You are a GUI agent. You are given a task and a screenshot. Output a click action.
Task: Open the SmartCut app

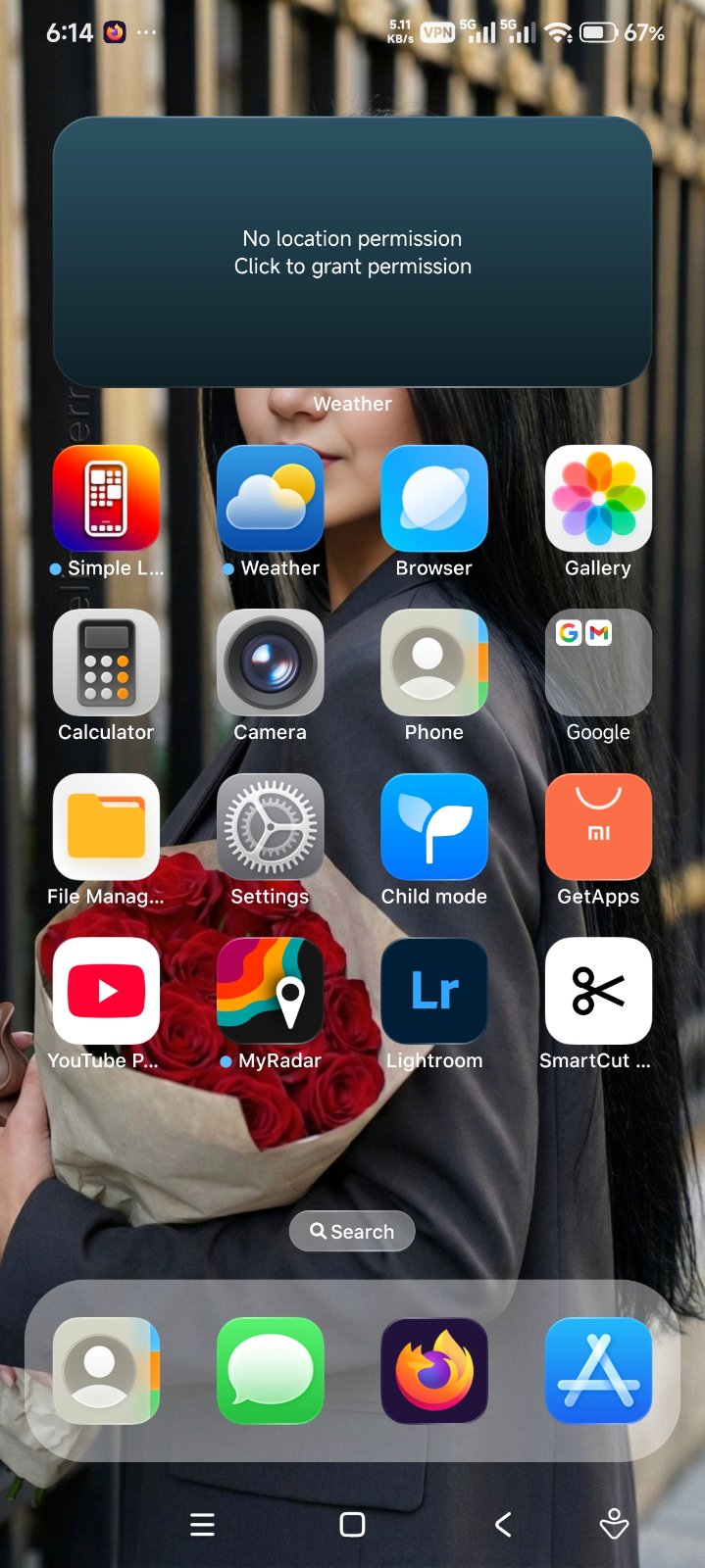coord(598,991)
